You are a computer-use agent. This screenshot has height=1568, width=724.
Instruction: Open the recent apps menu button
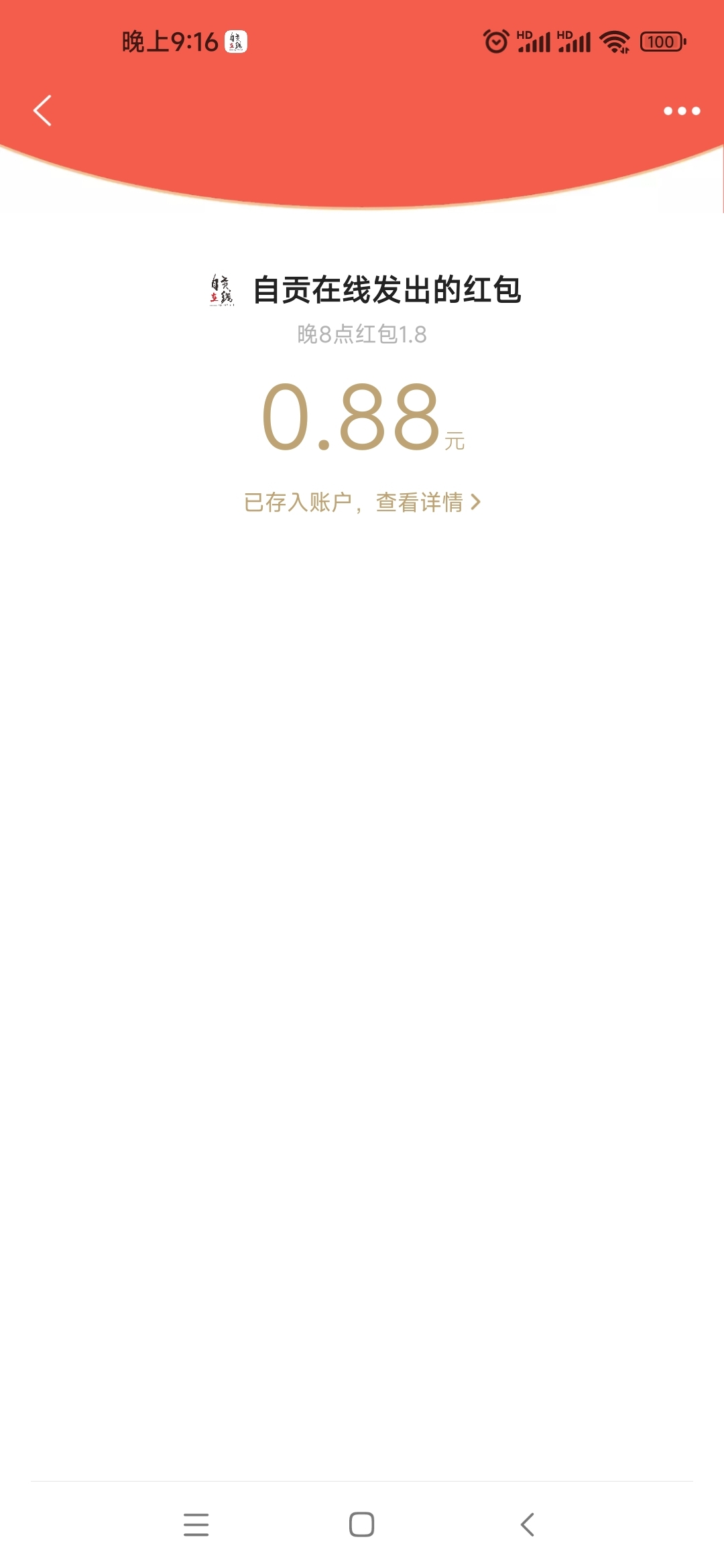coord(196,1524)
